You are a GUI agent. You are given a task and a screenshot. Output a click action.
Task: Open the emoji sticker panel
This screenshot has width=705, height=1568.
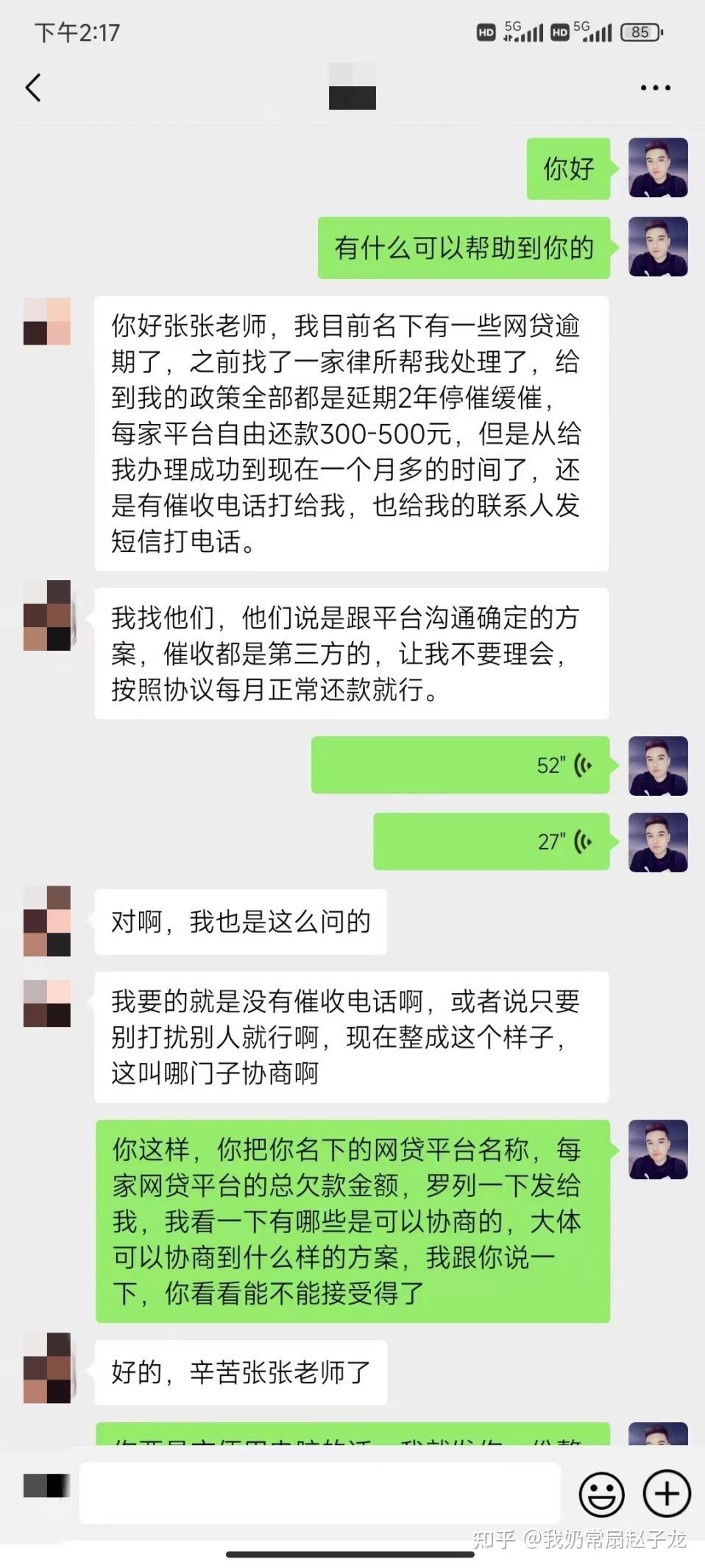[602, 1494]
